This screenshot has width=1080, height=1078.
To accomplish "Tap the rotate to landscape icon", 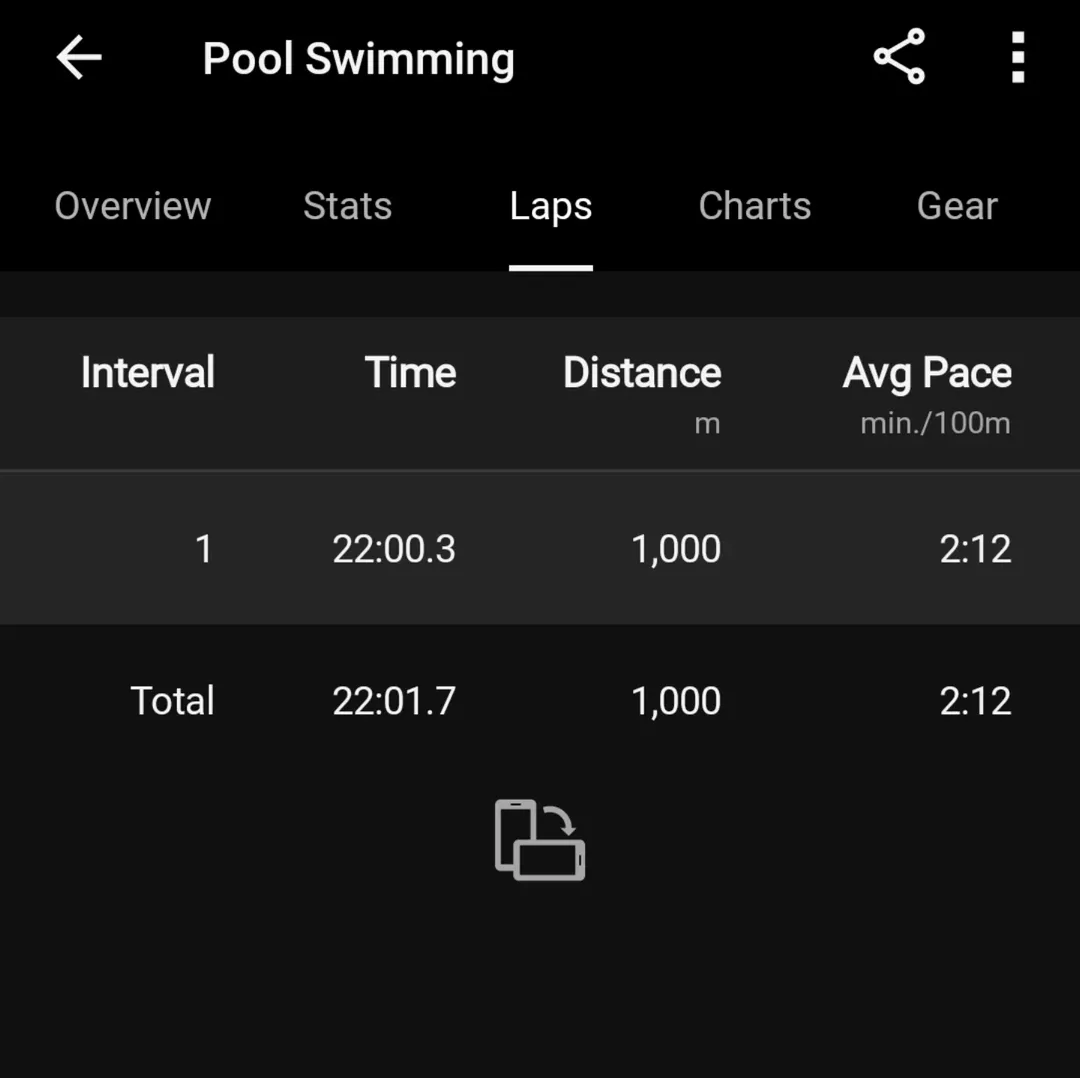I will (x=540, y=840).
